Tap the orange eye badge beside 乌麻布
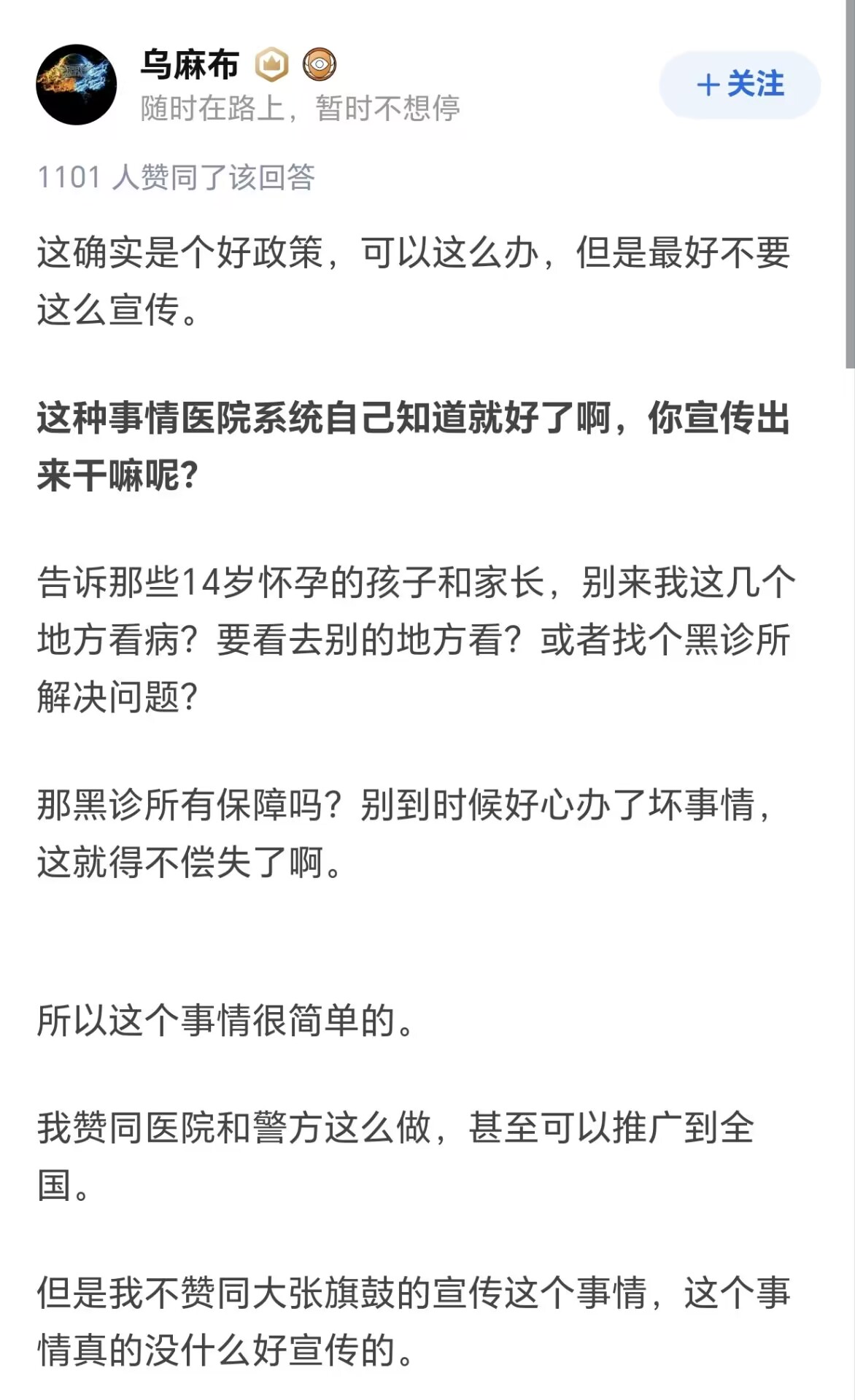 (320, 65)
